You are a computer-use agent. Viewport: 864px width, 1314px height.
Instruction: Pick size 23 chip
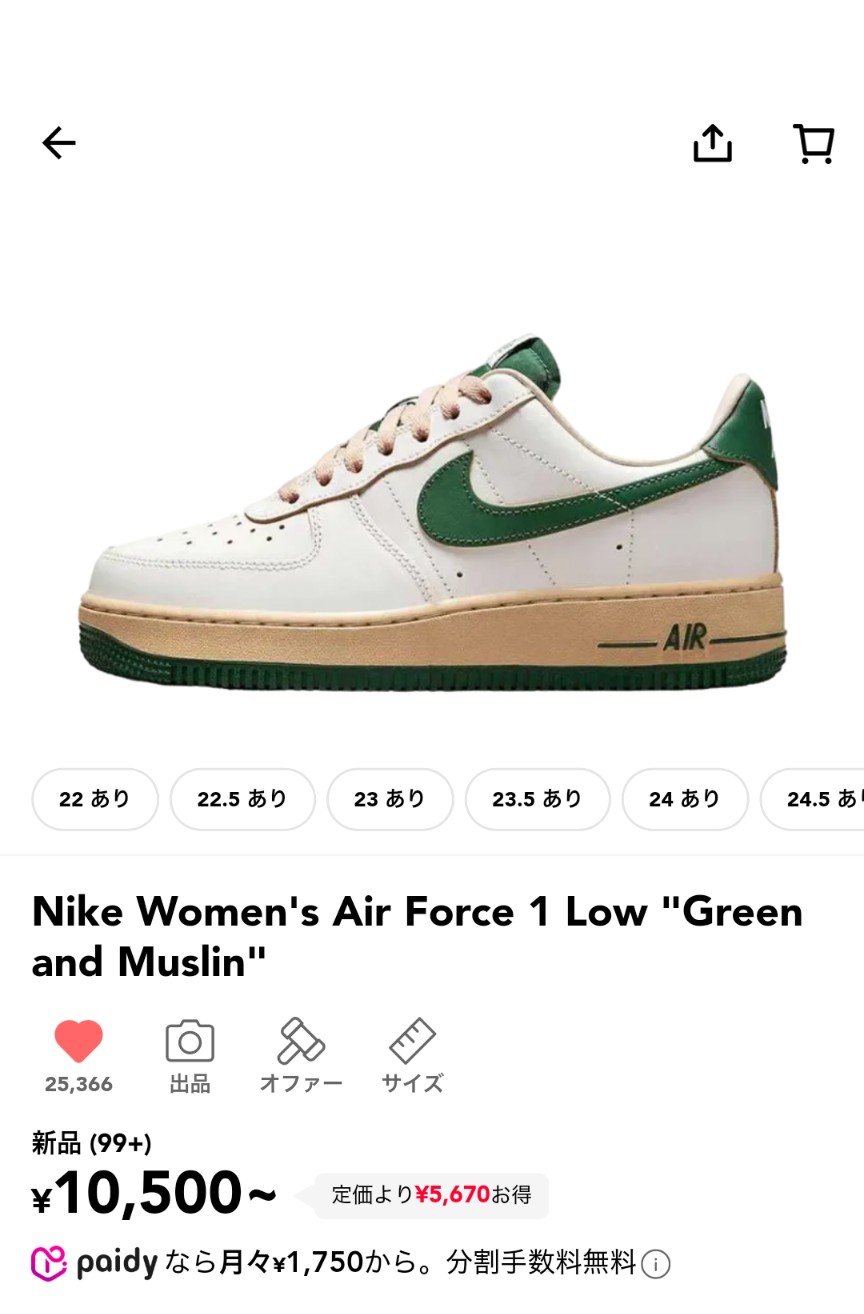(x=390, y=799)
